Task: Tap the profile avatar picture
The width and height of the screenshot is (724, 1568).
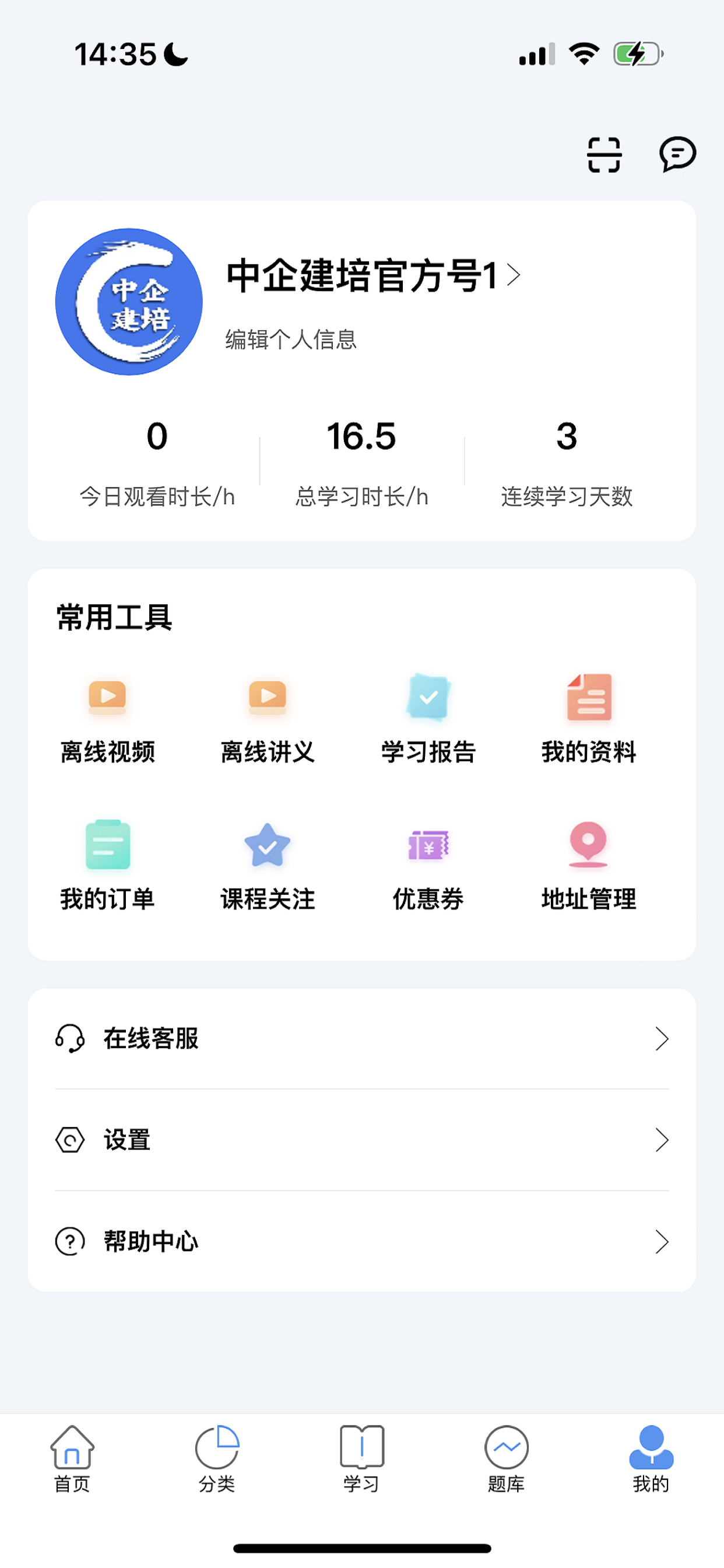Action: point(129,302)
